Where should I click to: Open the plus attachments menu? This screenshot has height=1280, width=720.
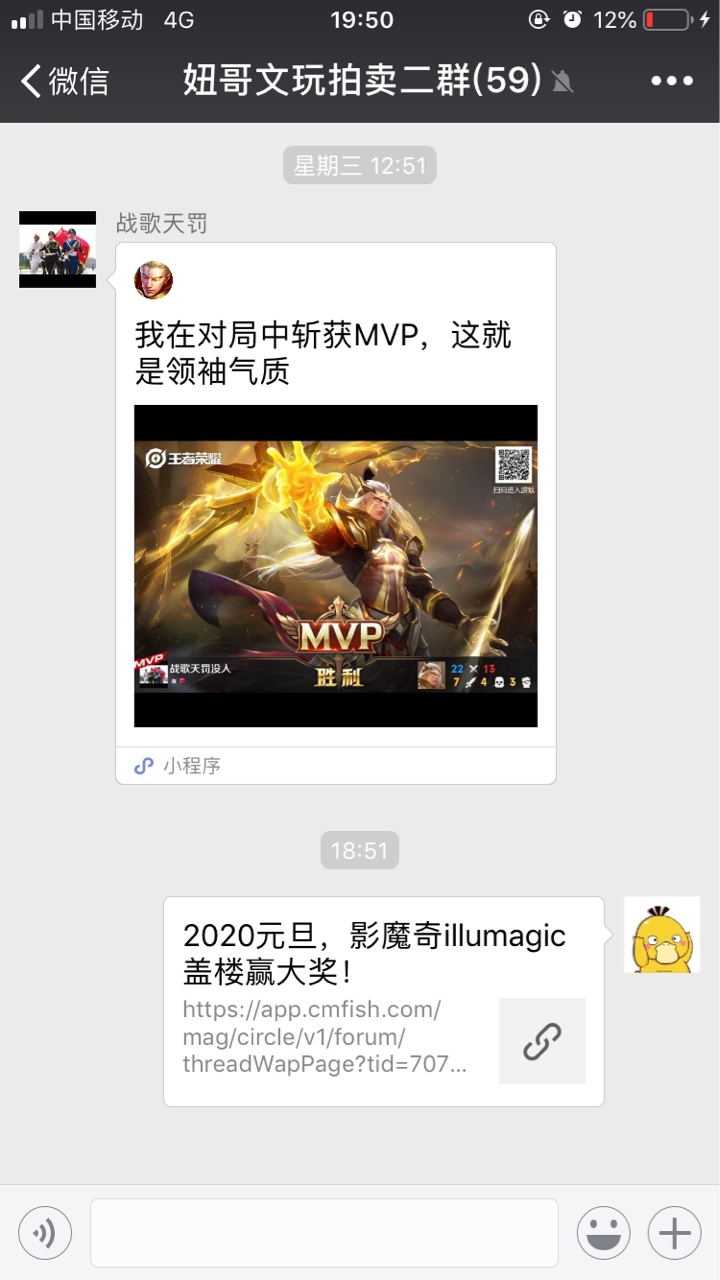(x=674, y=1232)
